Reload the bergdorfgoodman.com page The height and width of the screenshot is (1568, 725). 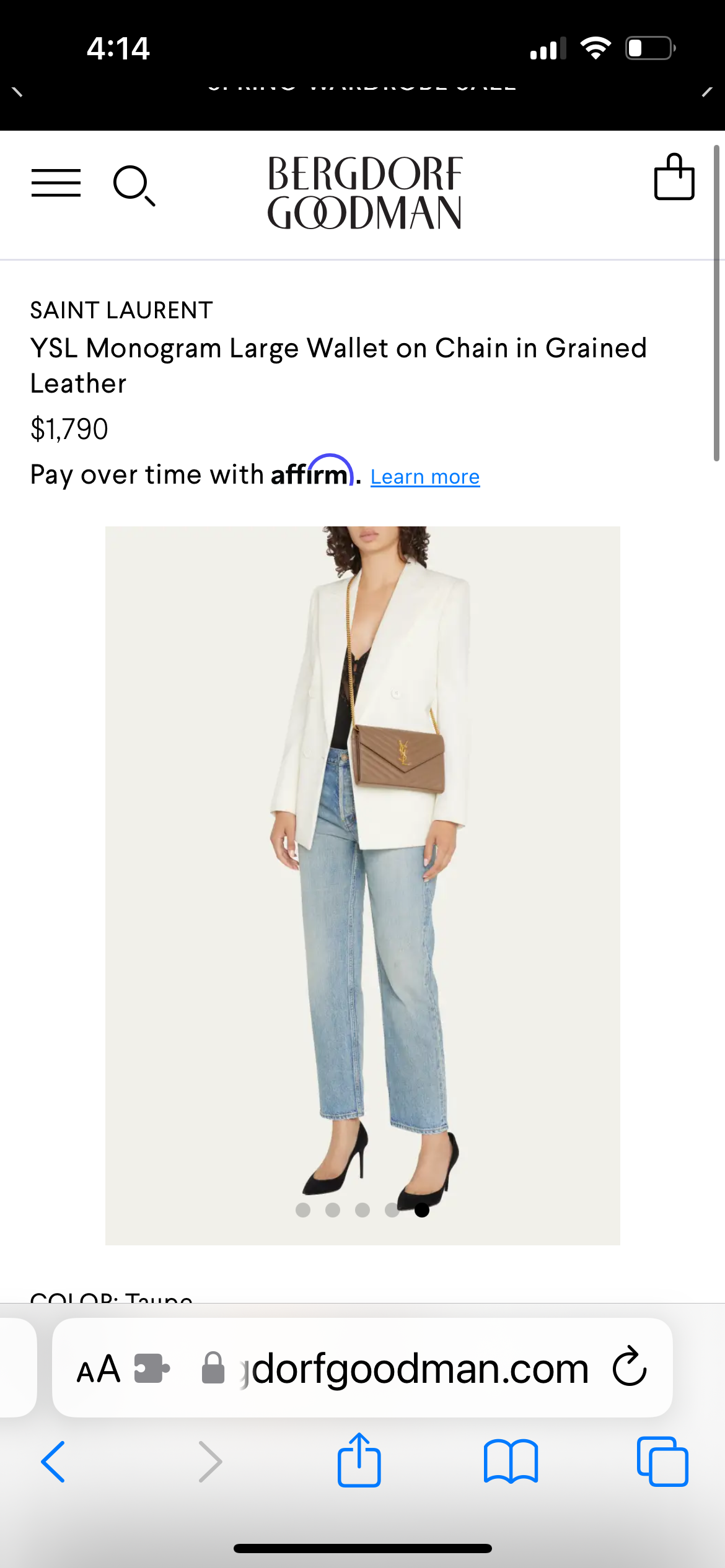point(629,1367)
